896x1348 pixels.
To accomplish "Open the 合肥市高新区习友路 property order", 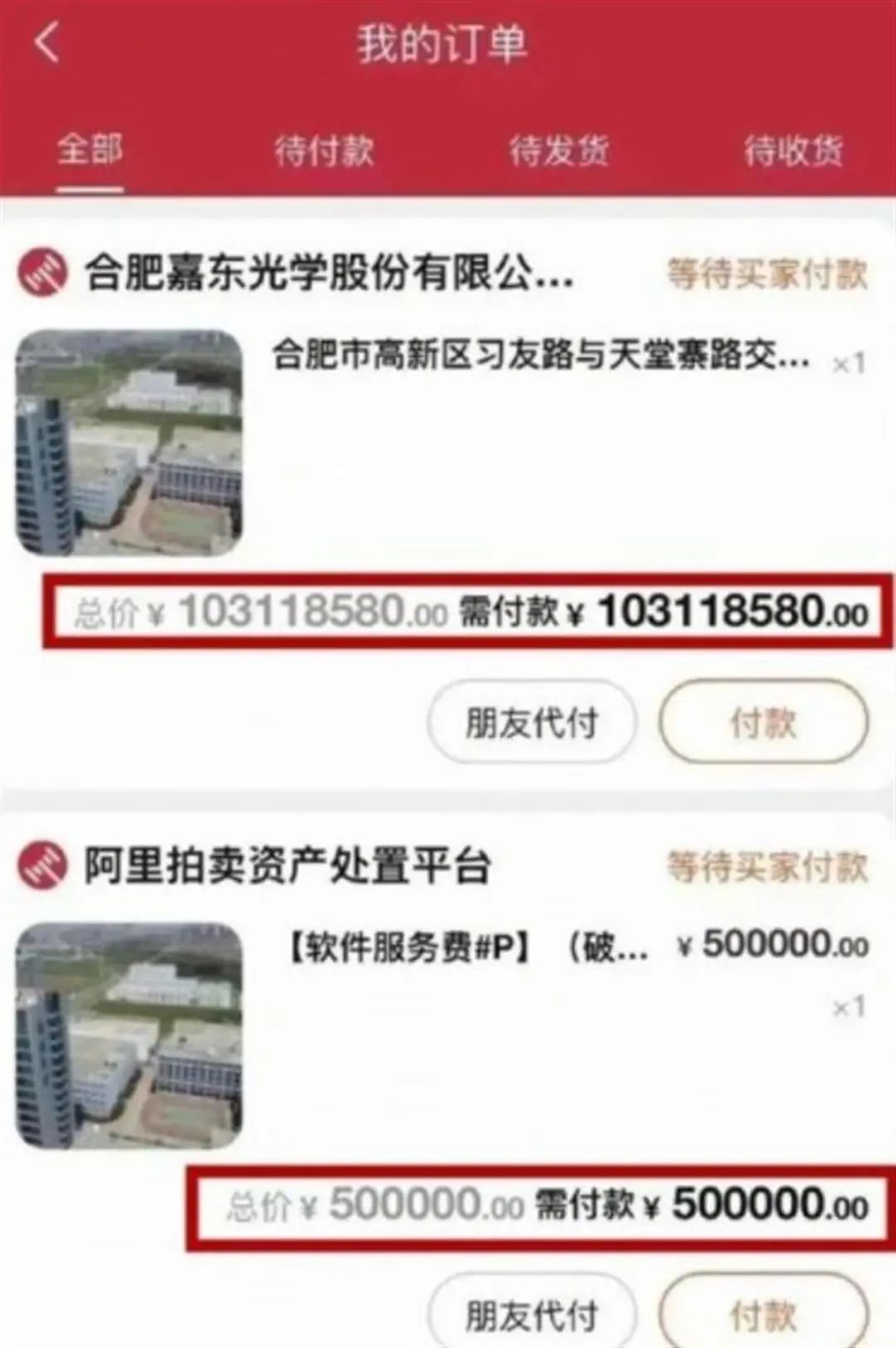I will click(541, 356).
